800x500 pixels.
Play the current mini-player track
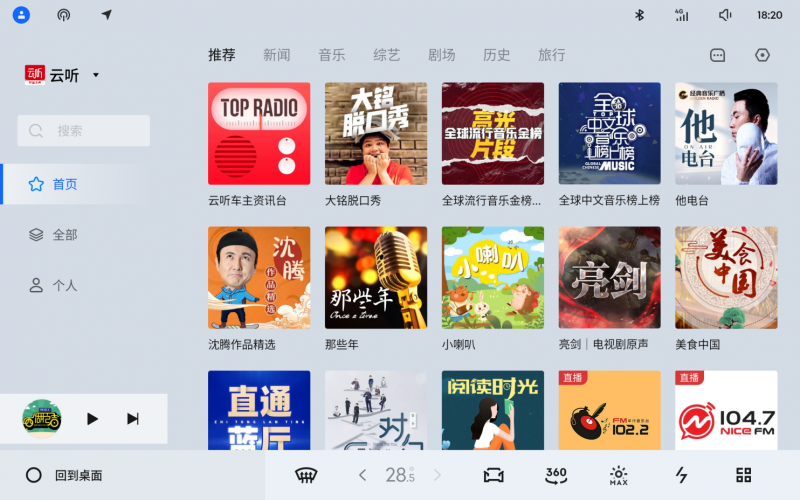coord(92,419)
